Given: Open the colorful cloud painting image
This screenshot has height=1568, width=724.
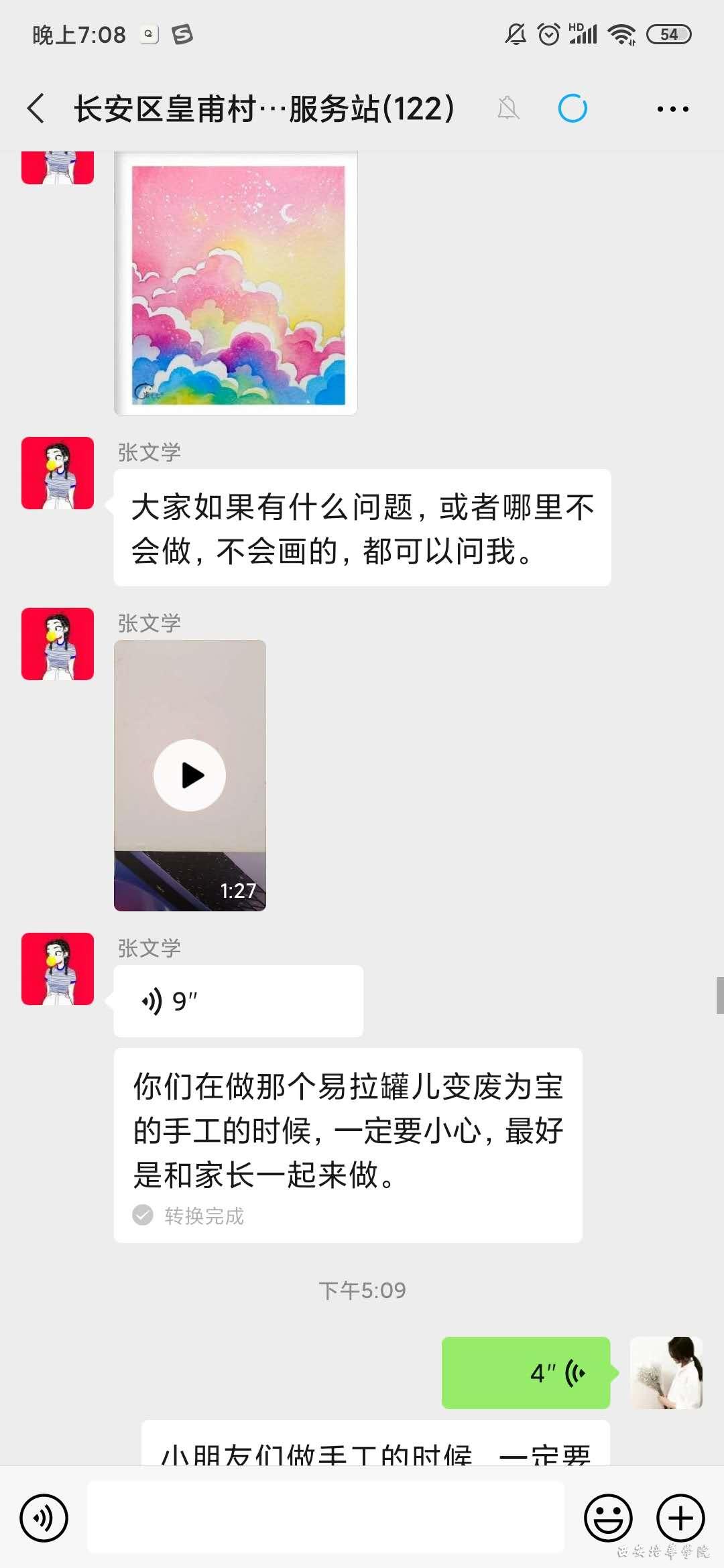Looking at the screenshot, I should (x=236, y=283).
